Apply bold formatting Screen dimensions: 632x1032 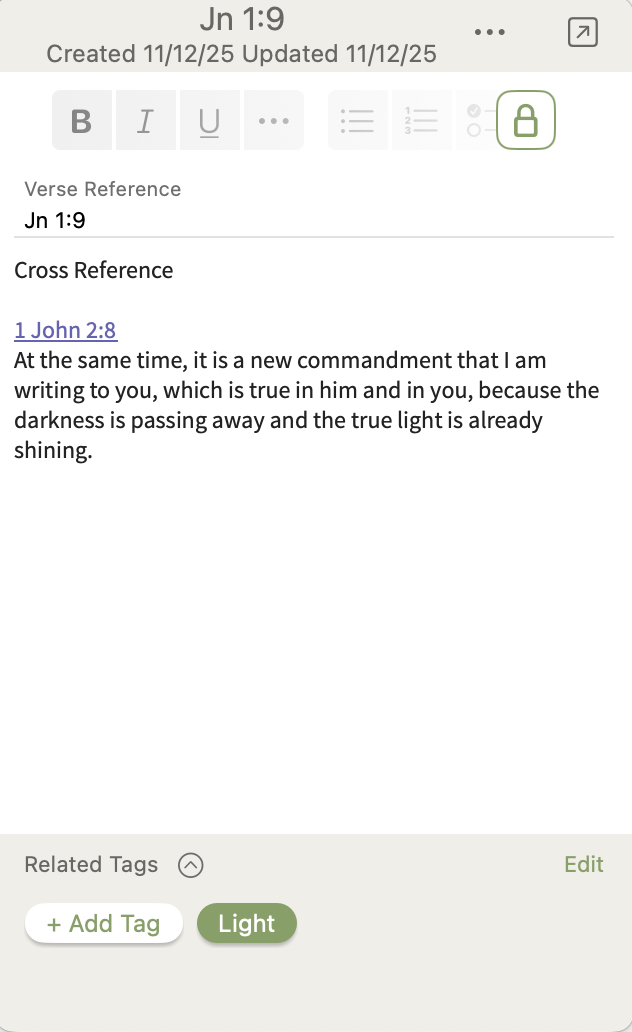82,121
